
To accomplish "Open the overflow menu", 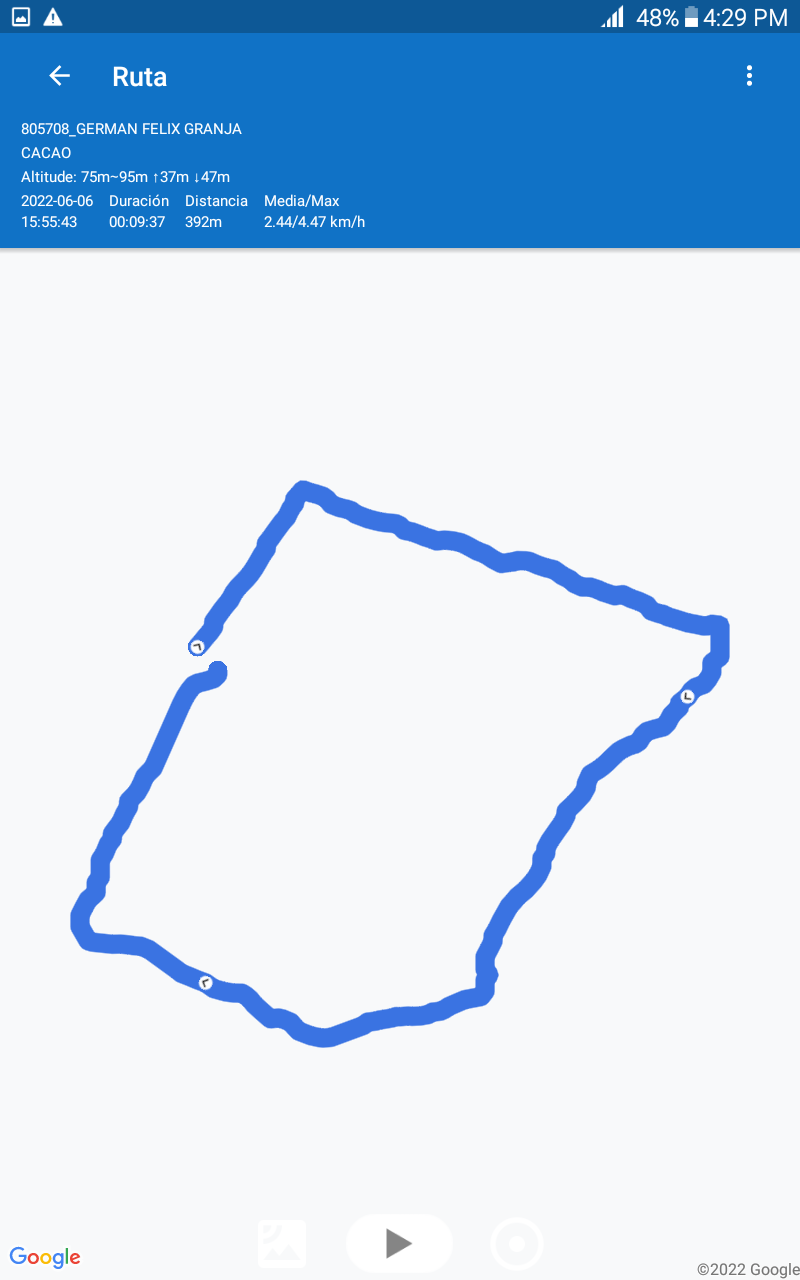I will 749,76.
